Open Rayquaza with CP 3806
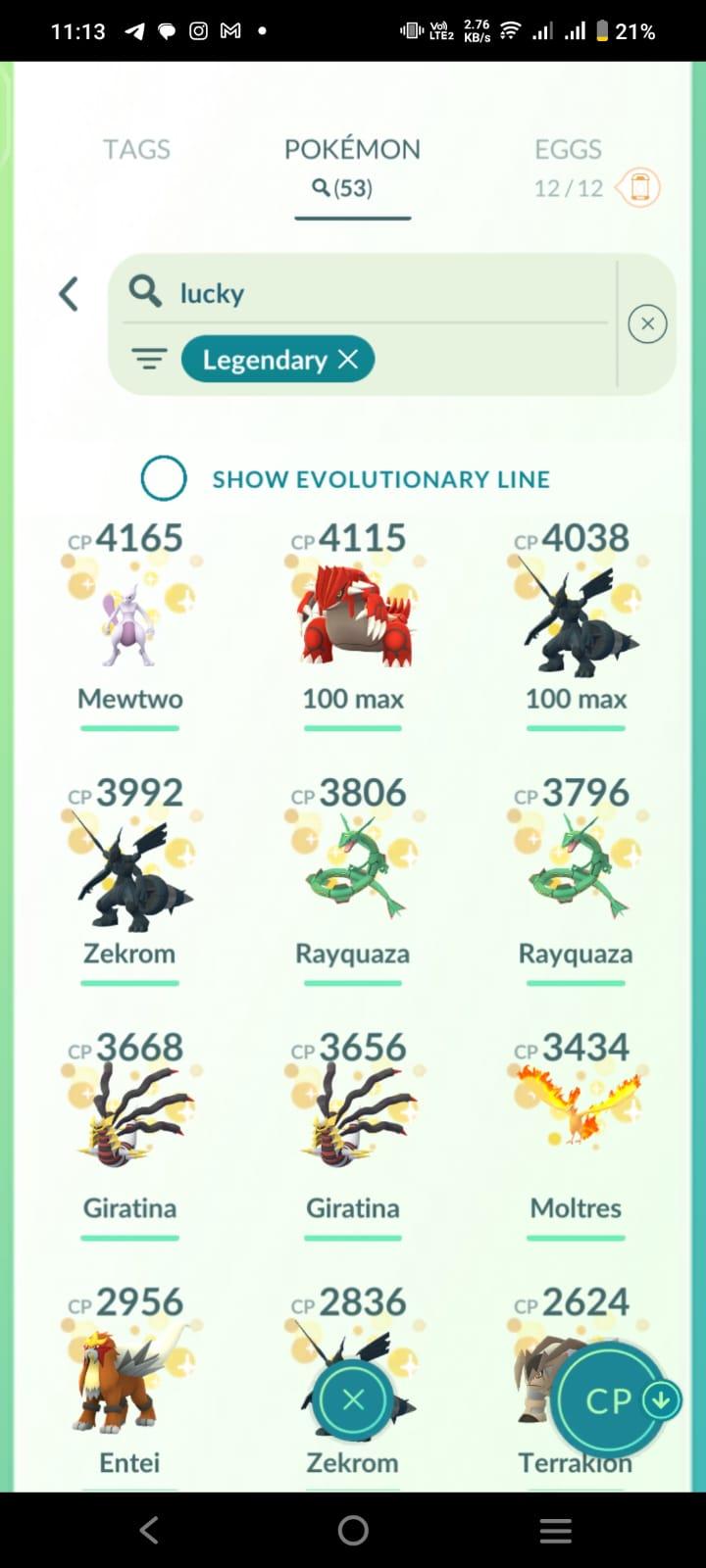The height and width of the screenshot is (1568, 706). [353, 878]
